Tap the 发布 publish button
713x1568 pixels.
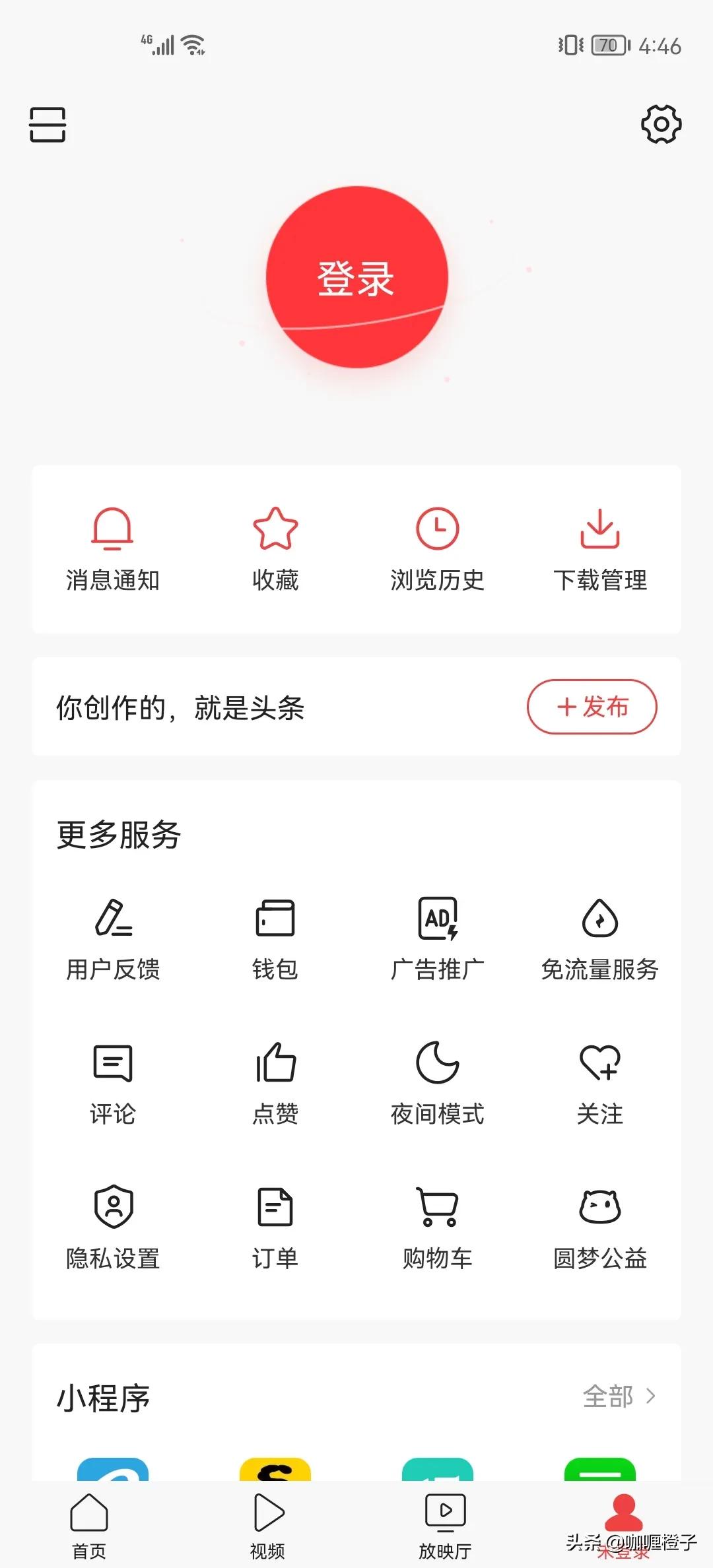tap(591, 707)
